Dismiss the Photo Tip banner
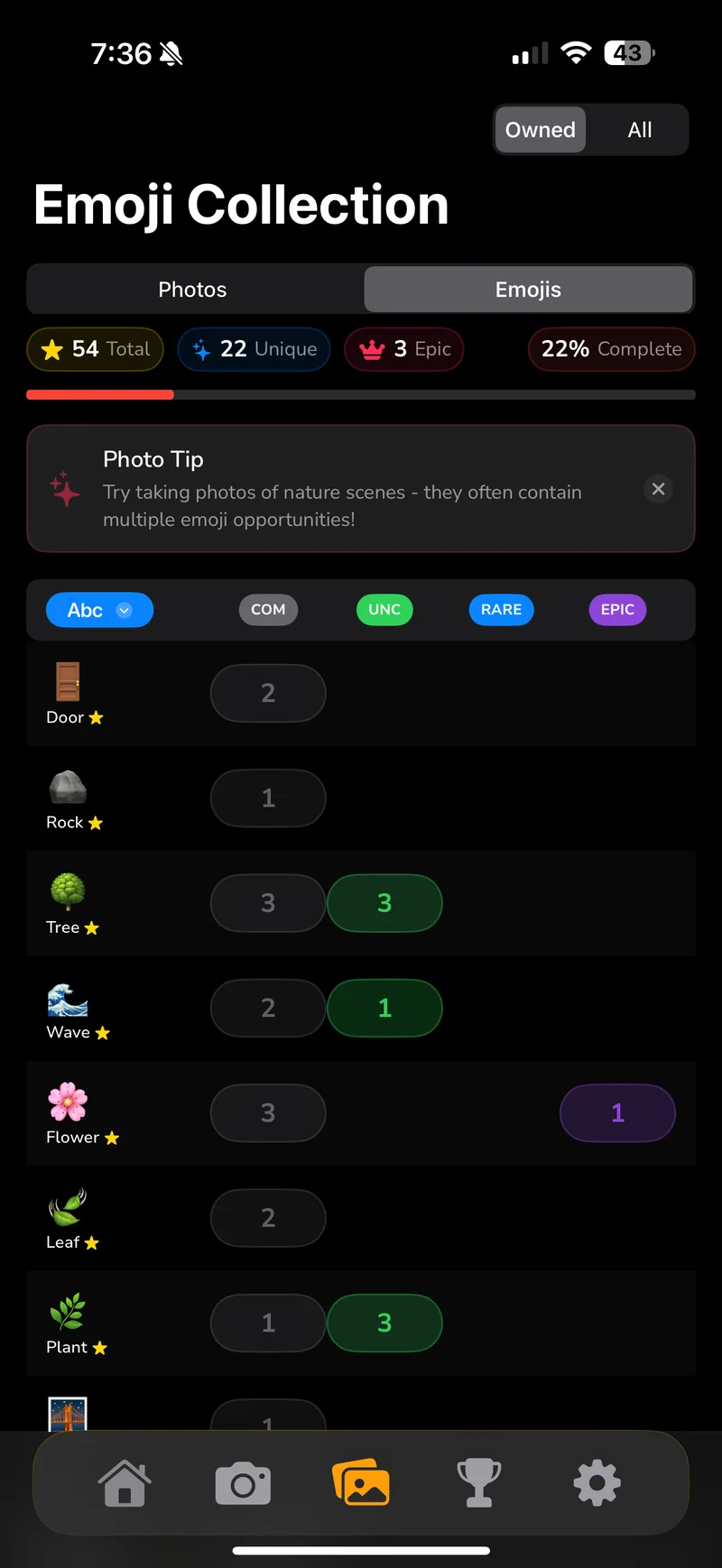This screenshot has height=1568, width=722. click(658, 488)
